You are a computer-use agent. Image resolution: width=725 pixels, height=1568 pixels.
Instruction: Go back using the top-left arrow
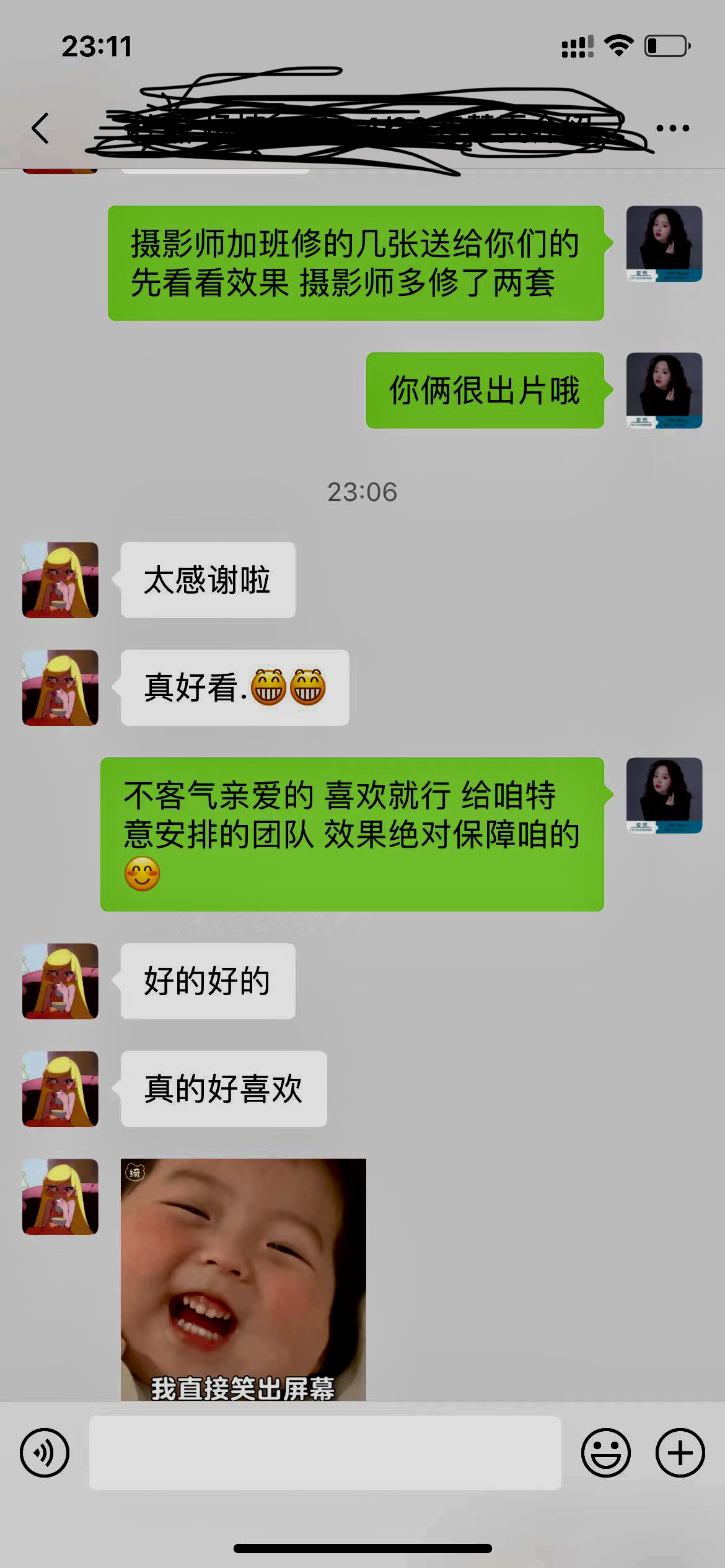click(40, 128)
